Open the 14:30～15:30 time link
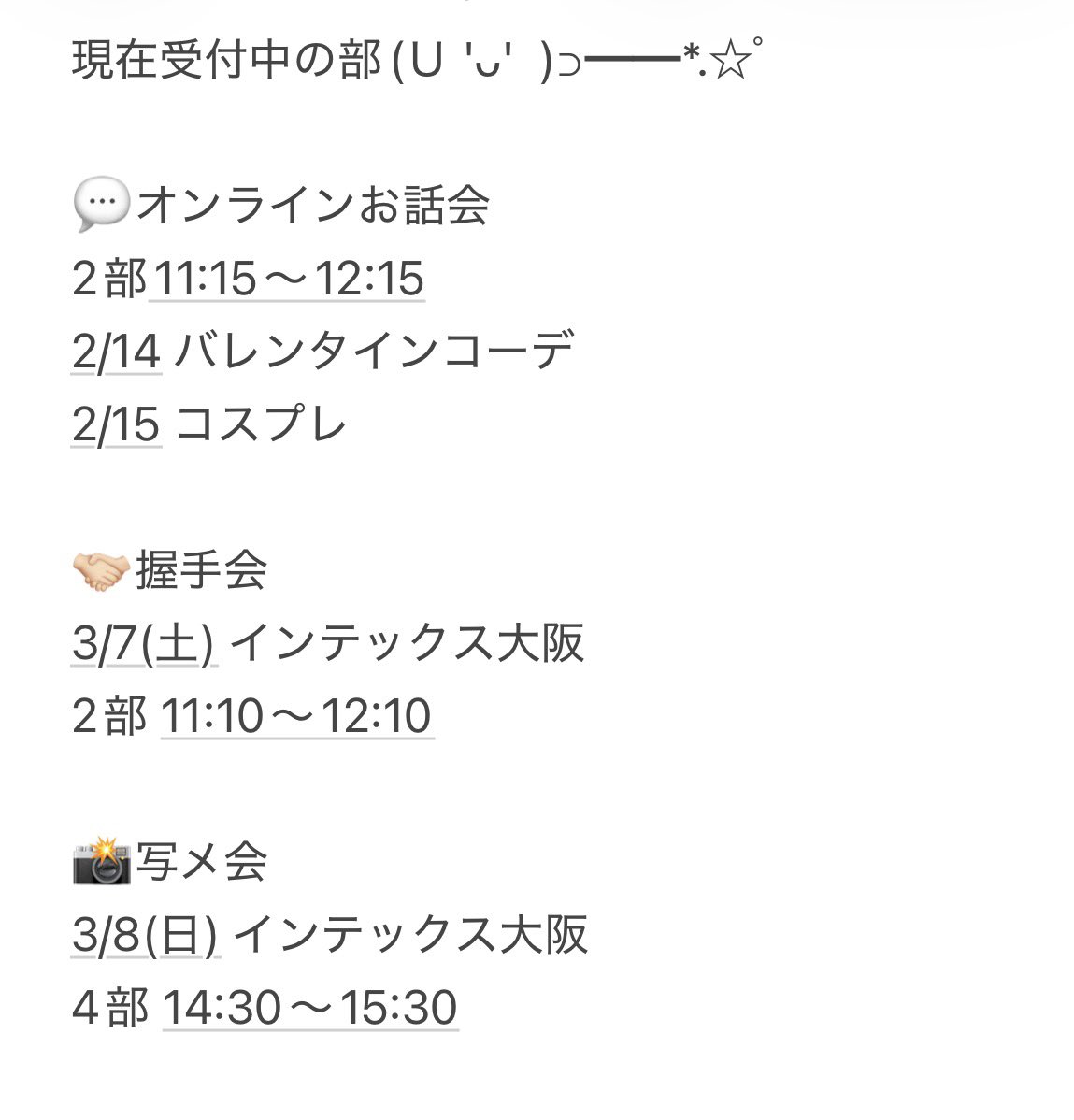The image size is (1074, 1120). (310, 1009)
